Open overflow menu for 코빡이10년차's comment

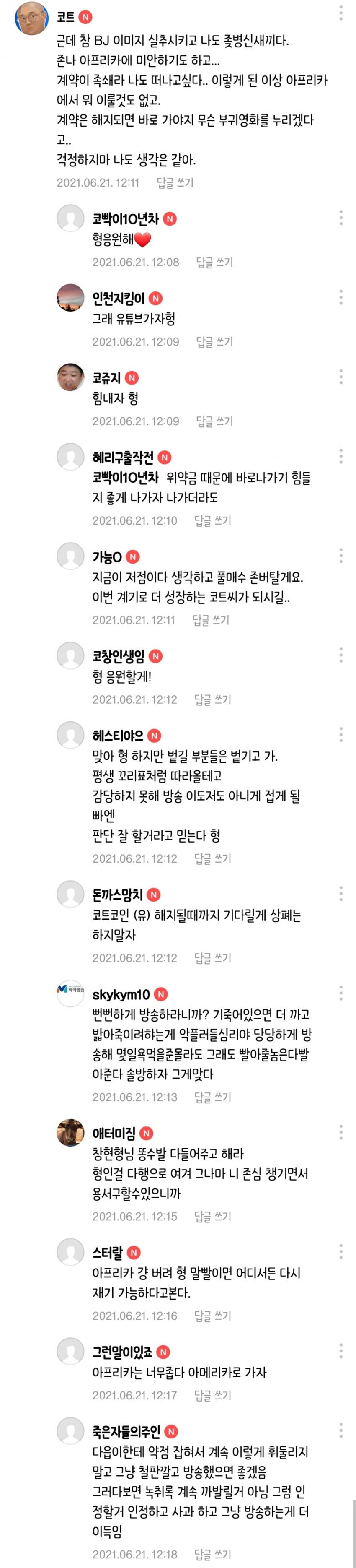[340, 217]
